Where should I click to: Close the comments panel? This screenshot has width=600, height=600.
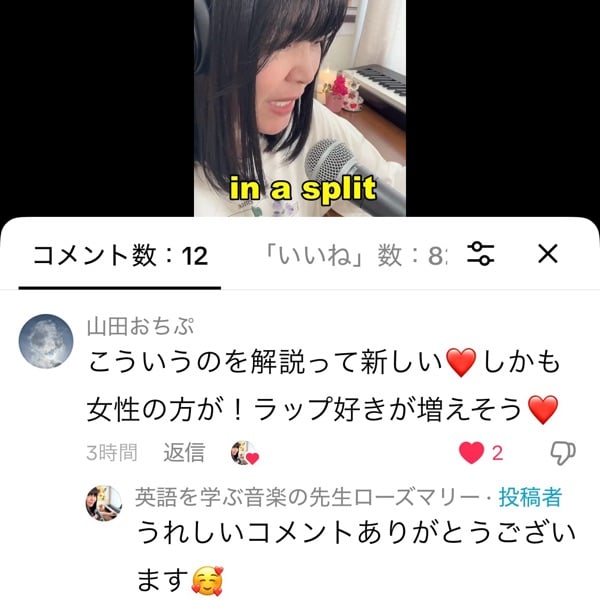[547, 255]
